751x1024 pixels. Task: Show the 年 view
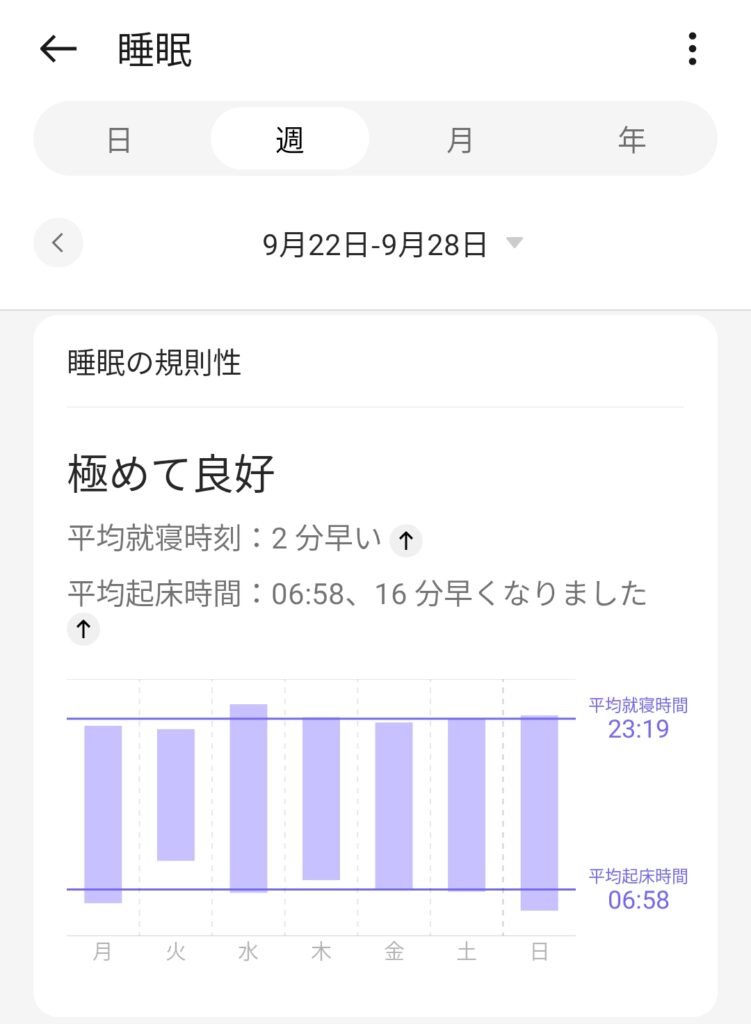coord(631,140)
